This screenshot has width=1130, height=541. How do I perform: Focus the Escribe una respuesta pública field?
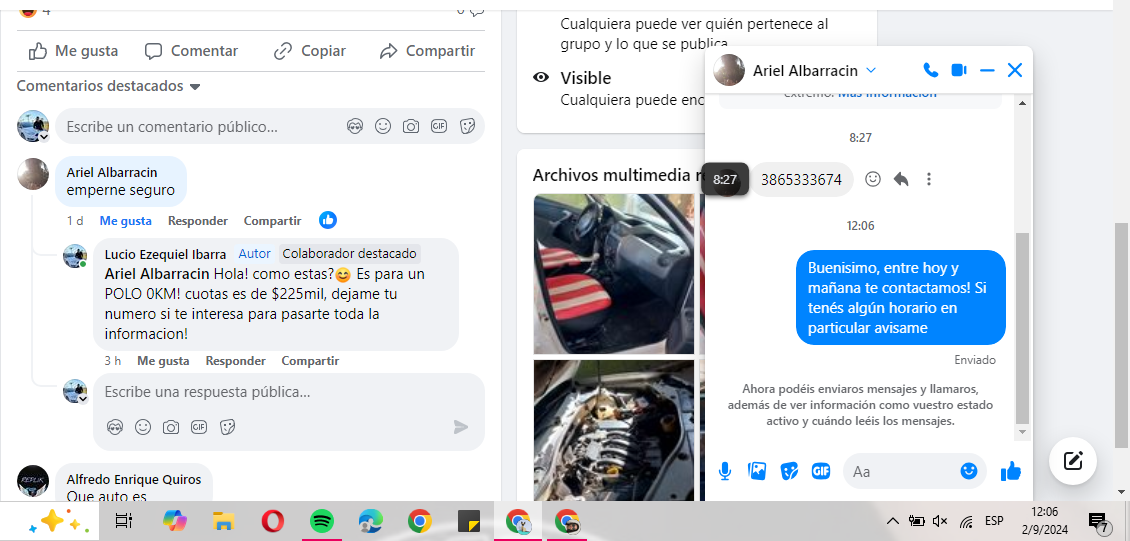[x=270, y=392]
